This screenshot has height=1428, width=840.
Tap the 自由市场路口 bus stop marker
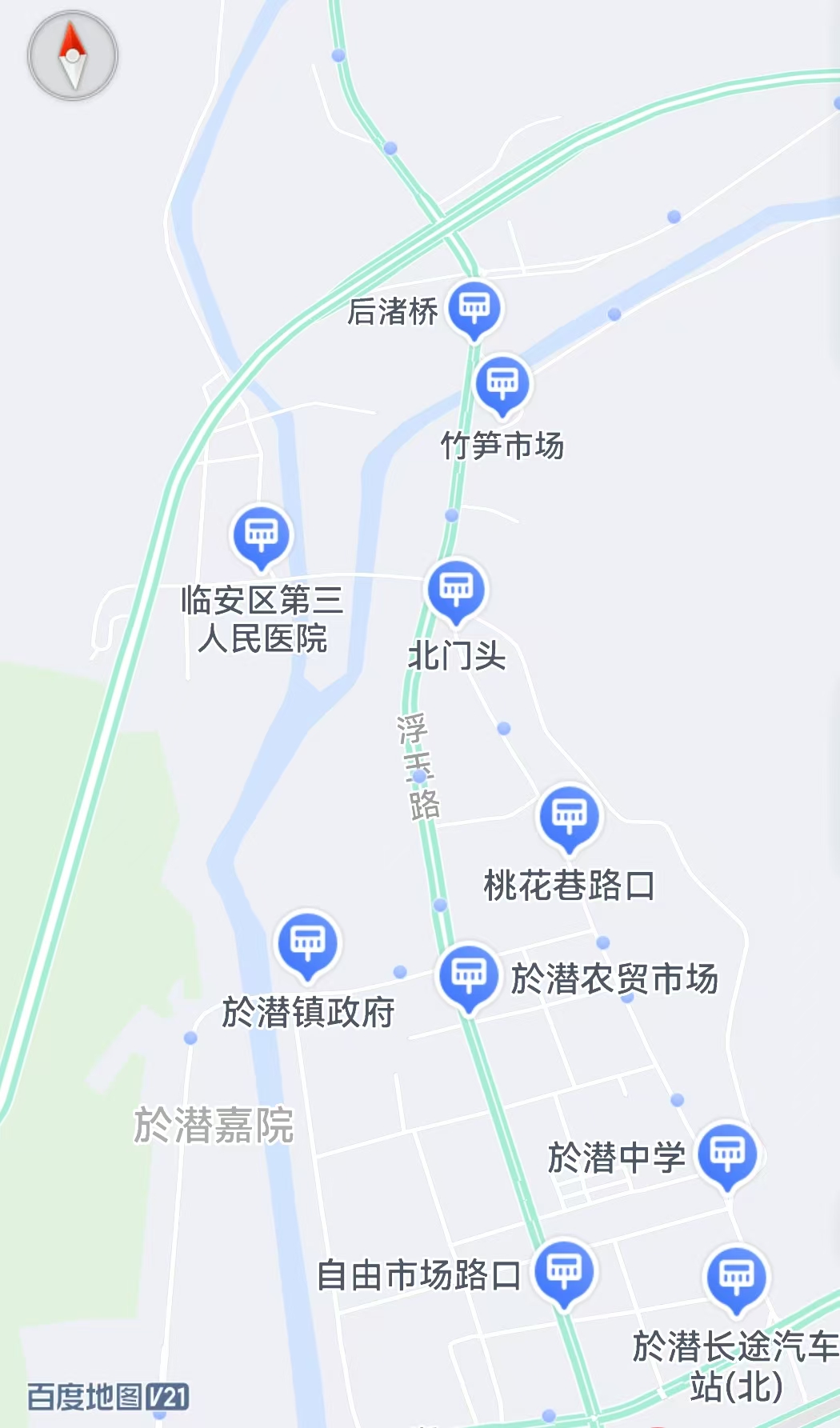[x=564, y=1270]
